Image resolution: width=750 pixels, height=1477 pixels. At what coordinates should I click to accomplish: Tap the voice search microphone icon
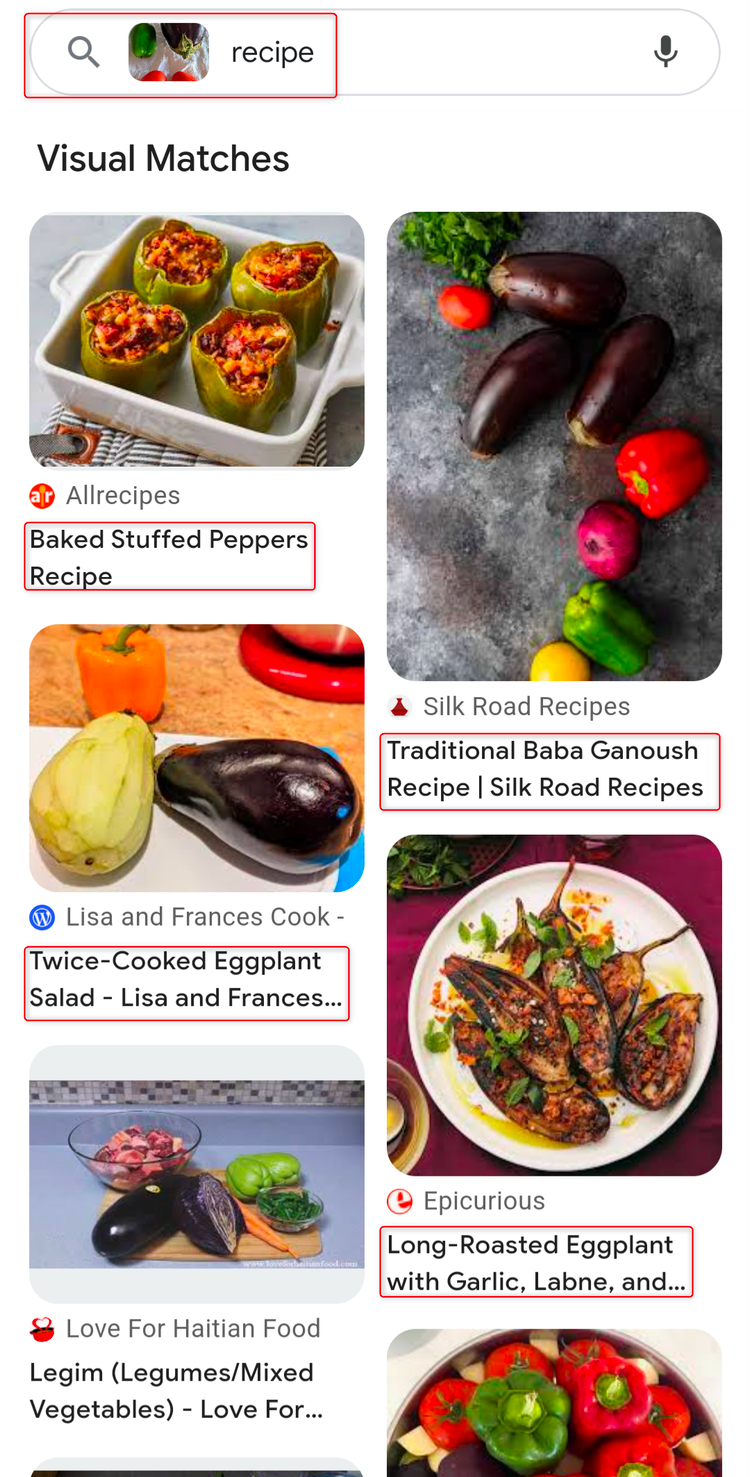665,52
